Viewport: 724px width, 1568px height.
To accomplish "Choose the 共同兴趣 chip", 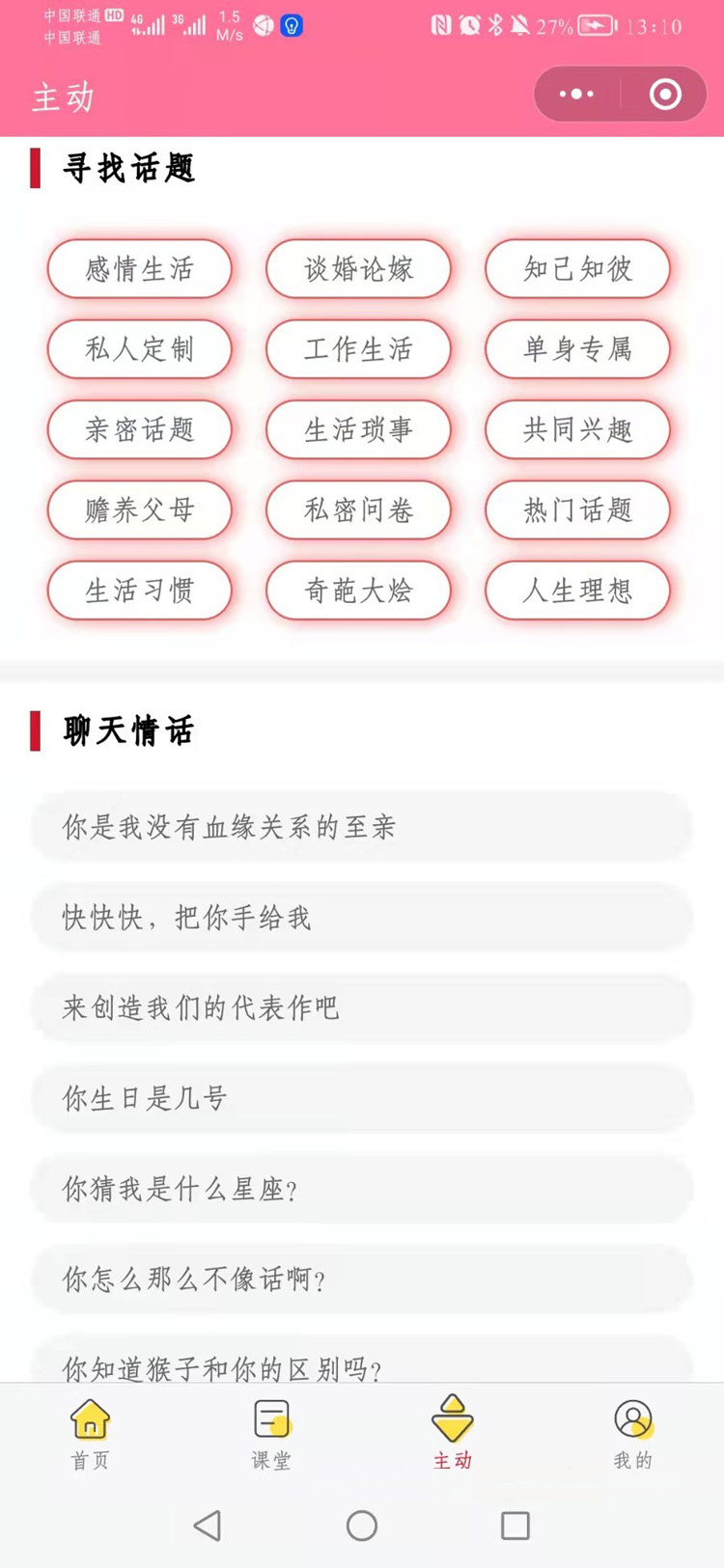I will click(x=577, y=429).
